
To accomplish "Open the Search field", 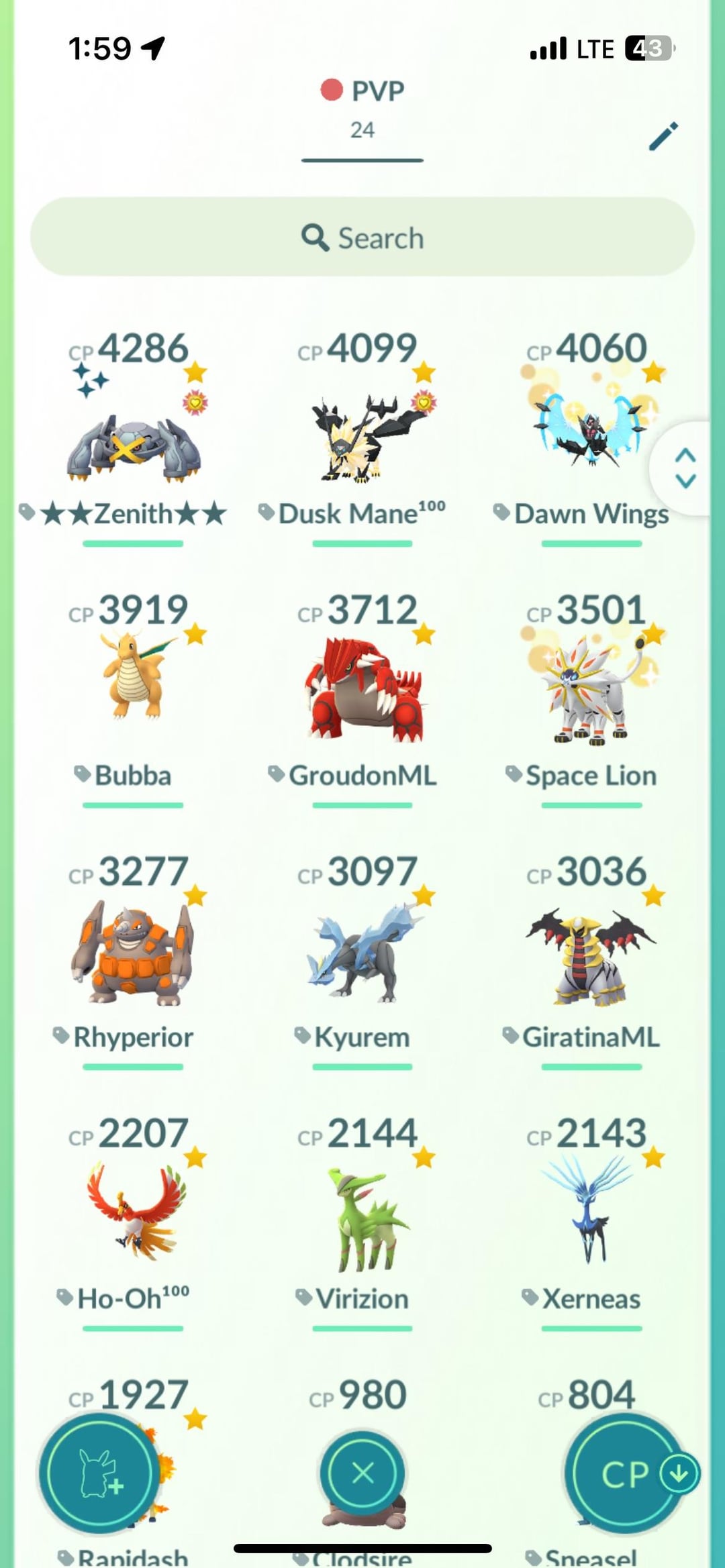I will 362,238.
